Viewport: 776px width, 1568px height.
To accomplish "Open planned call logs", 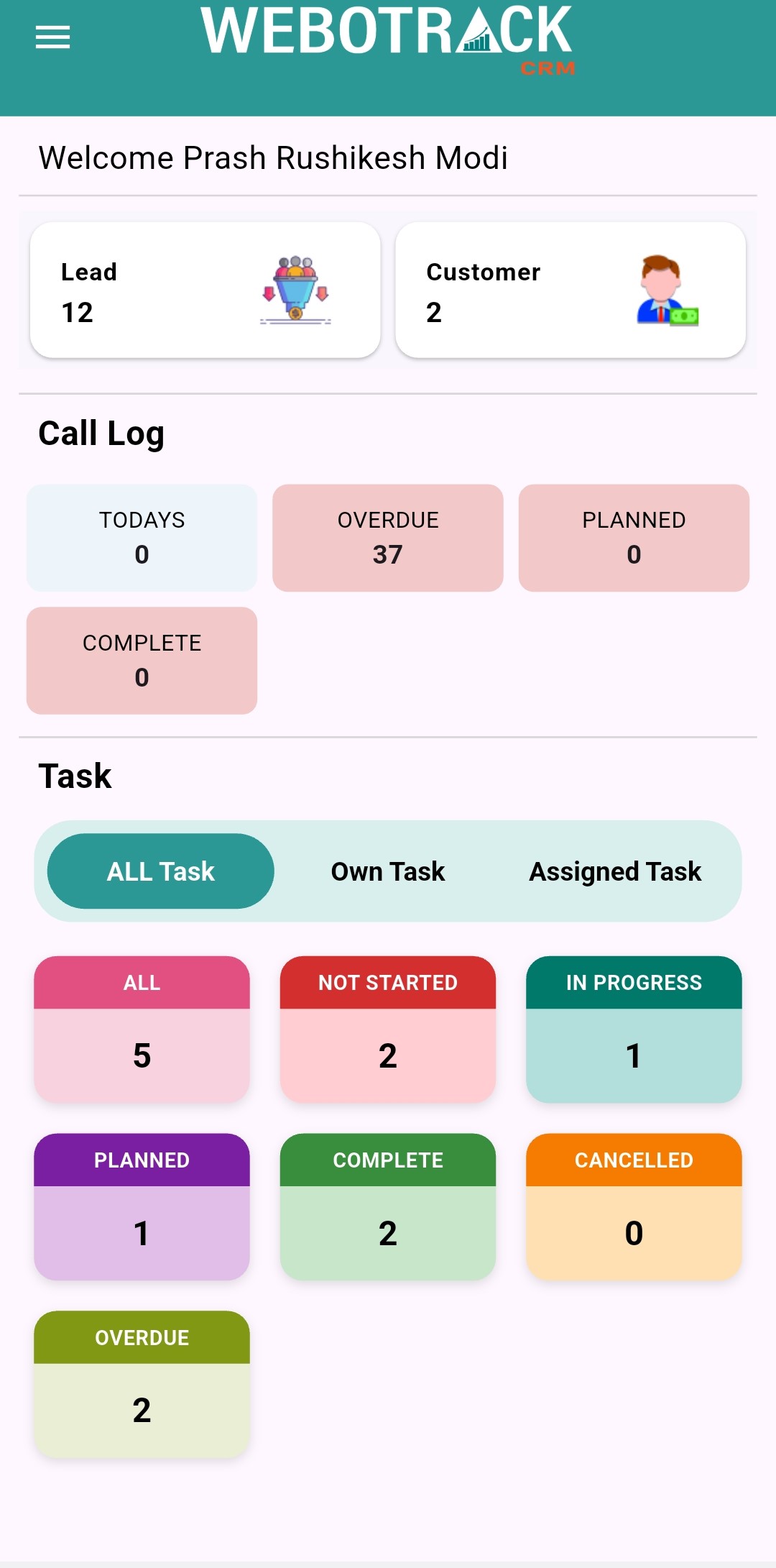I will (633, 538).
